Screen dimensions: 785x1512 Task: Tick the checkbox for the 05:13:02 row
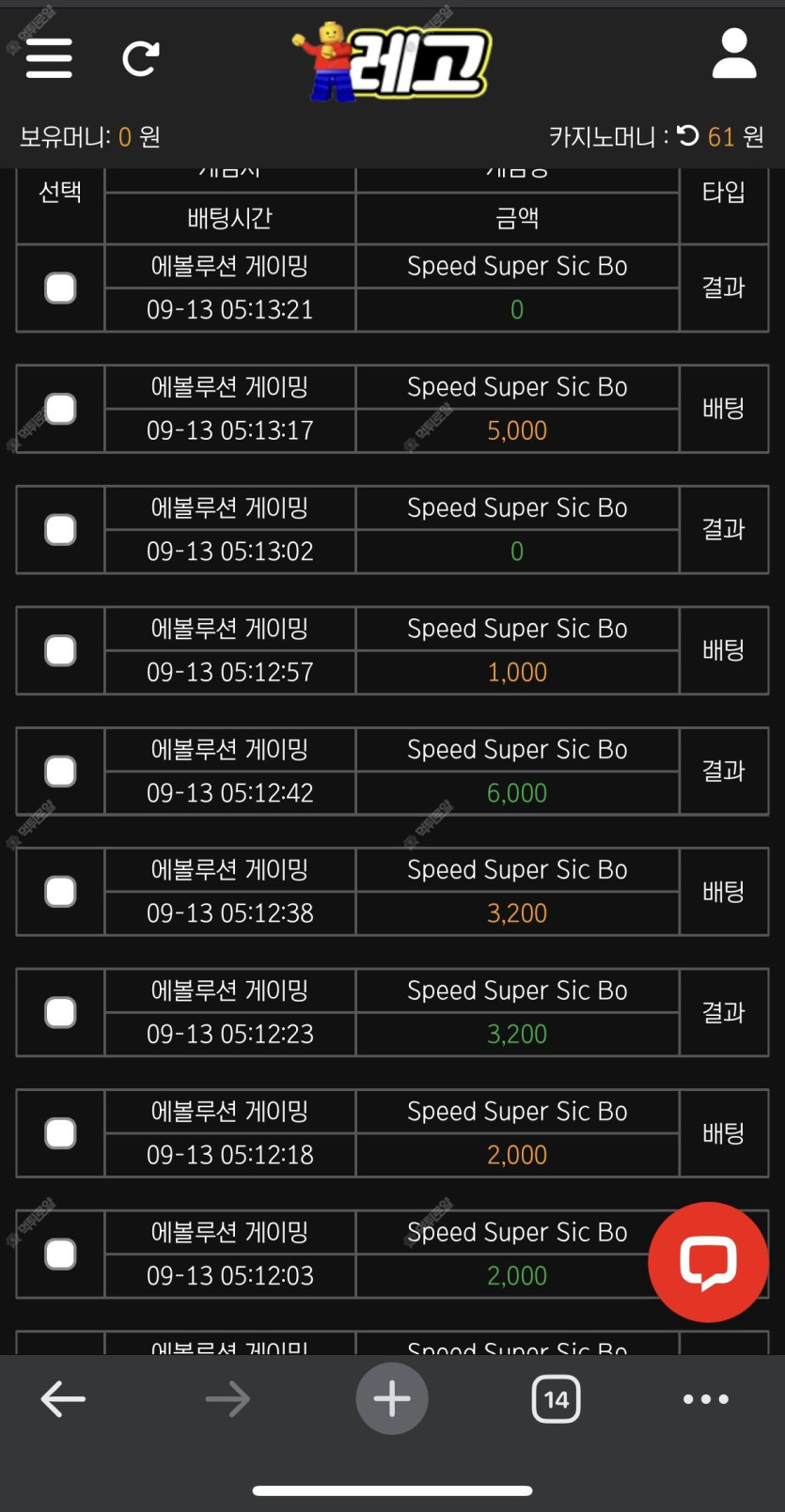60,529
